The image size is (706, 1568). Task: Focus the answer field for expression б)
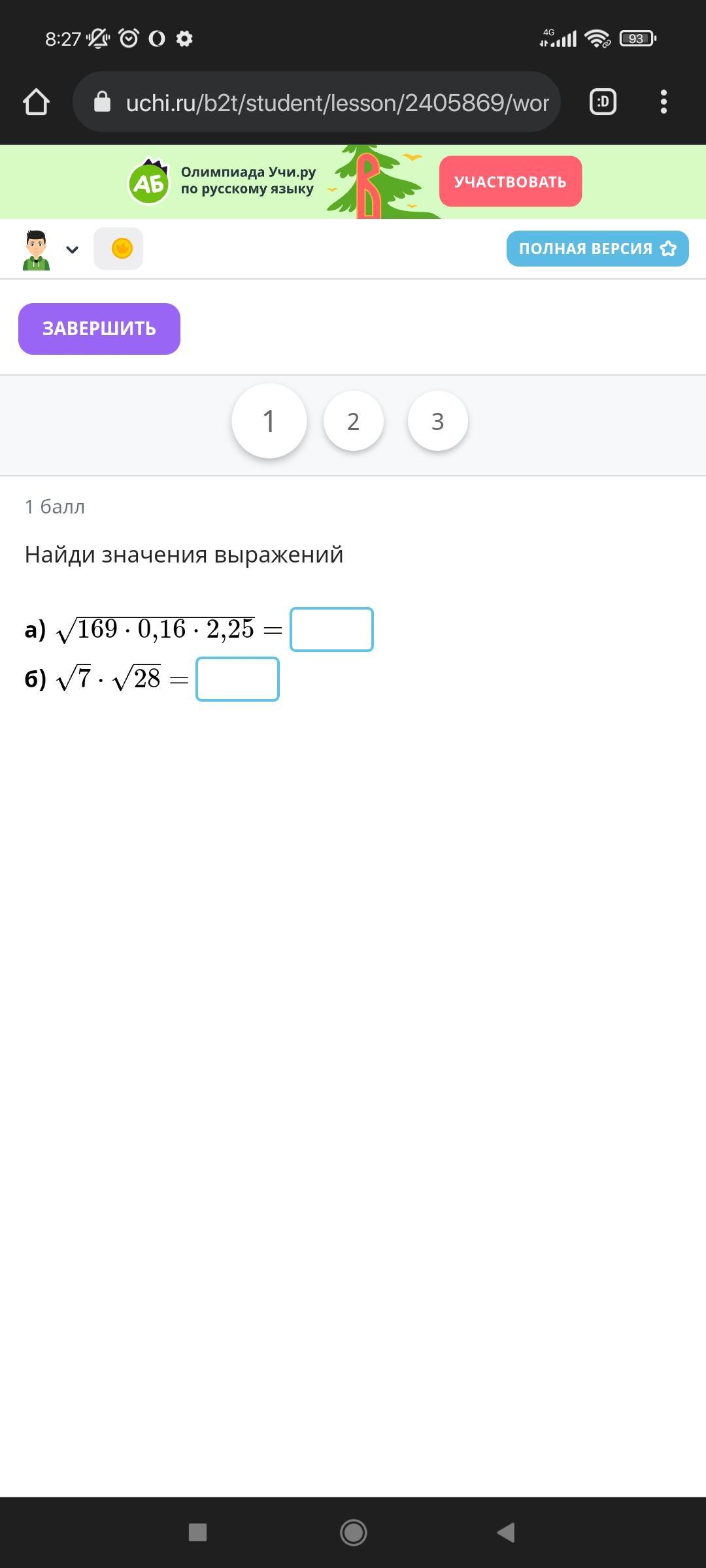237,679
